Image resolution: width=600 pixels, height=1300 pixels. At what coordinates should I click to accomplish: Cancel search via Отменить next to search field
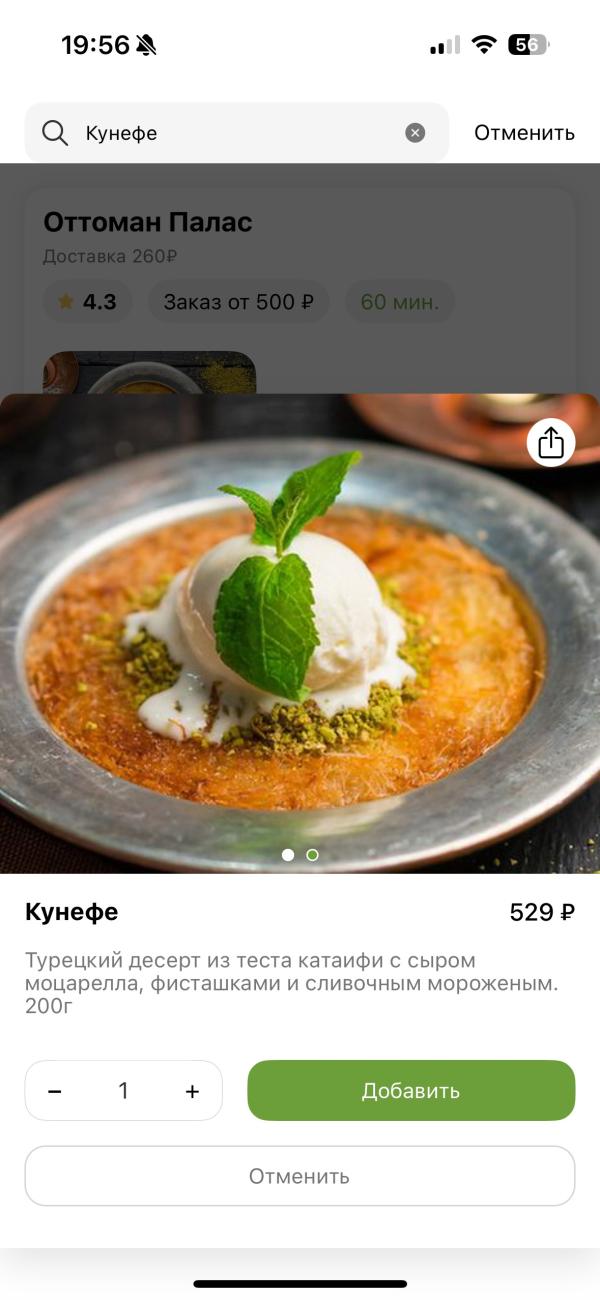[x=524, y=133]
